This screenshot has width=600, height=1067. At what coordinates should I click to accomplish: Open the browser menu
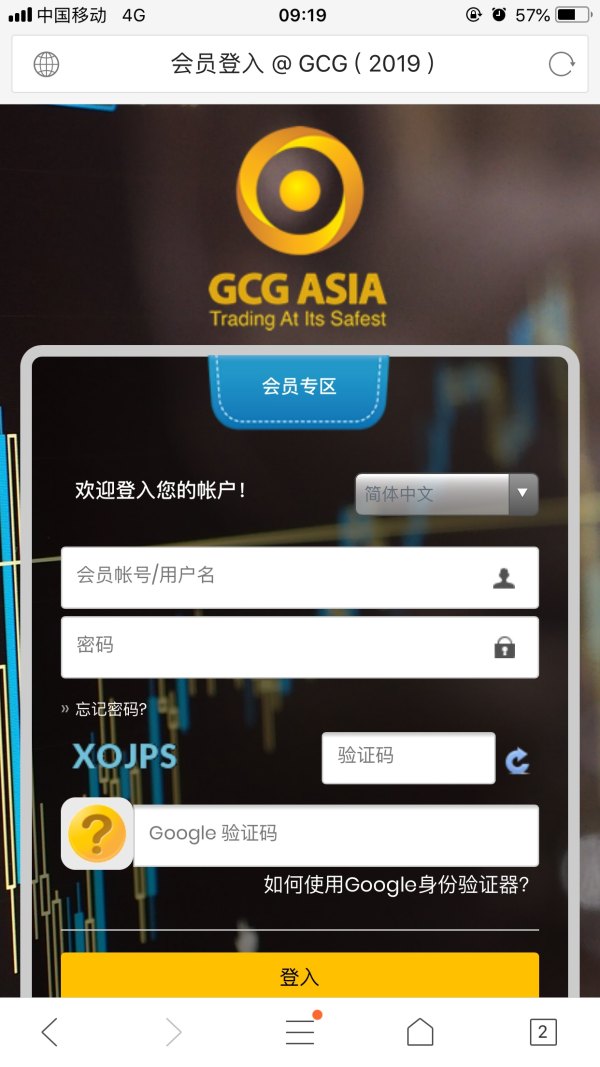coord(300,1032)
